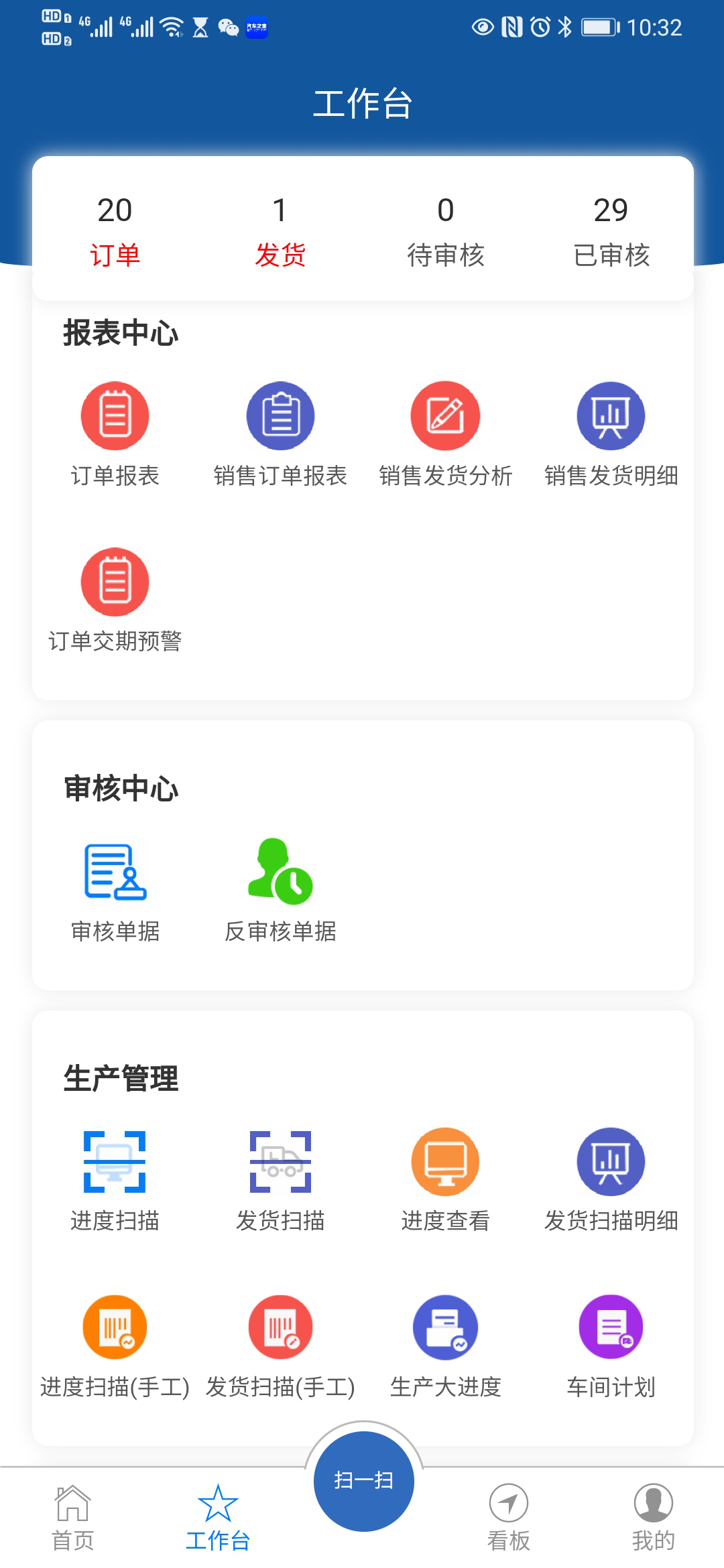This screenshot has height=1568, width=724.
Task: Tap the 扫一扫 scan button
Action: (364, 1481)
